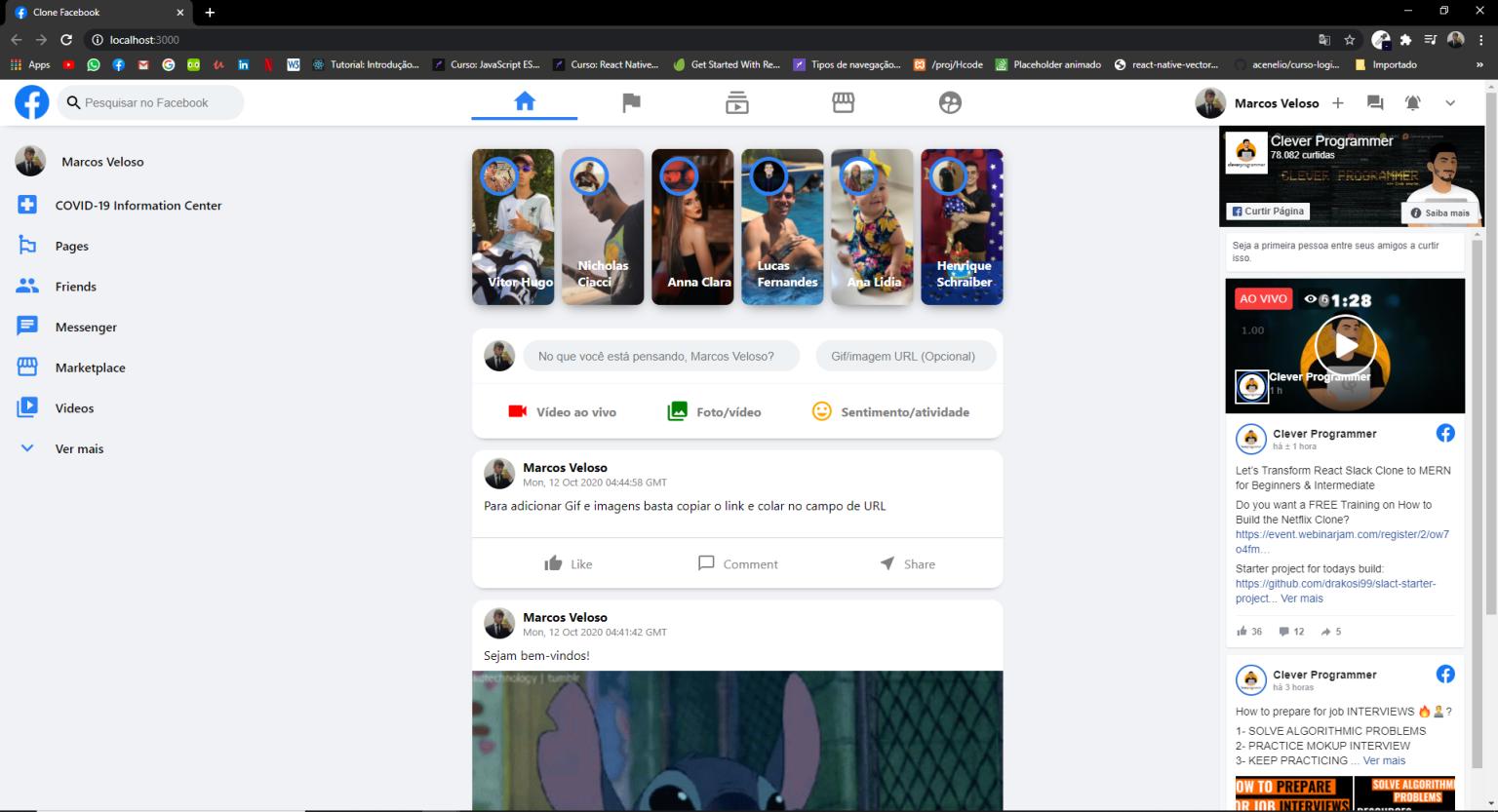The width and height of the screenshot is (1498, 812).
Task: Switch to the flag Pages tab
Action: (x=631, y=102)
